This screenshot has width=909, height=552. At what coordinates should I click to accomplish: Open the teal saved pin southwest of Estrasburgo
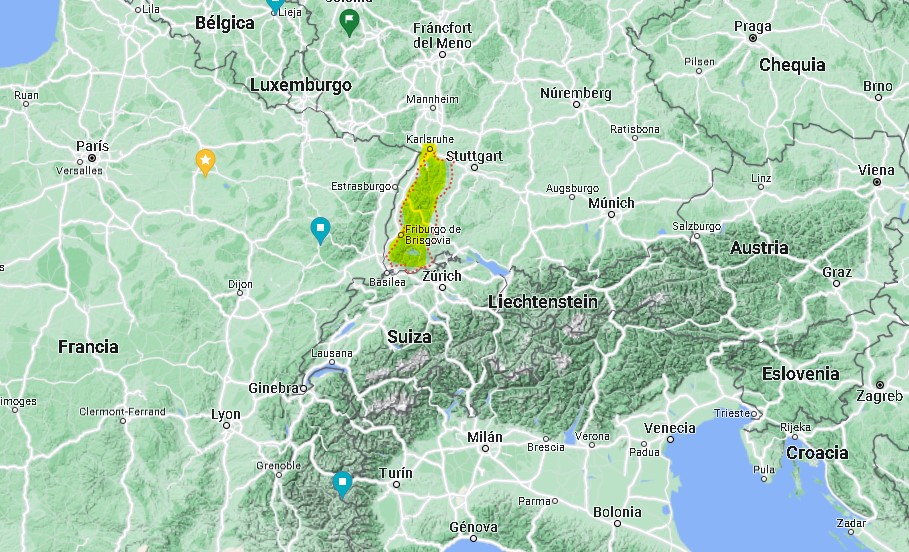point(320,229)
